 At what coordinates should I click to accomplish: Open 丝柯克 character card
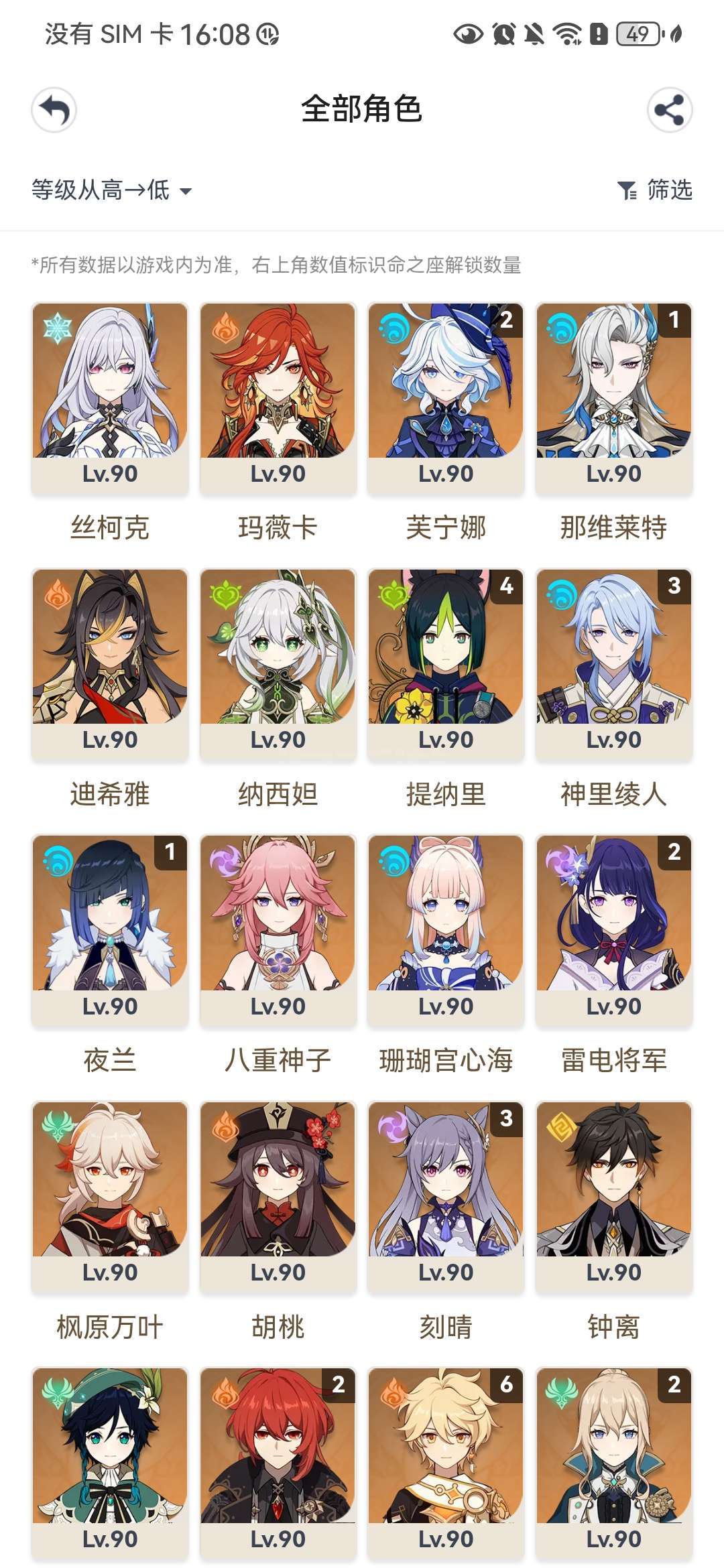110,399
